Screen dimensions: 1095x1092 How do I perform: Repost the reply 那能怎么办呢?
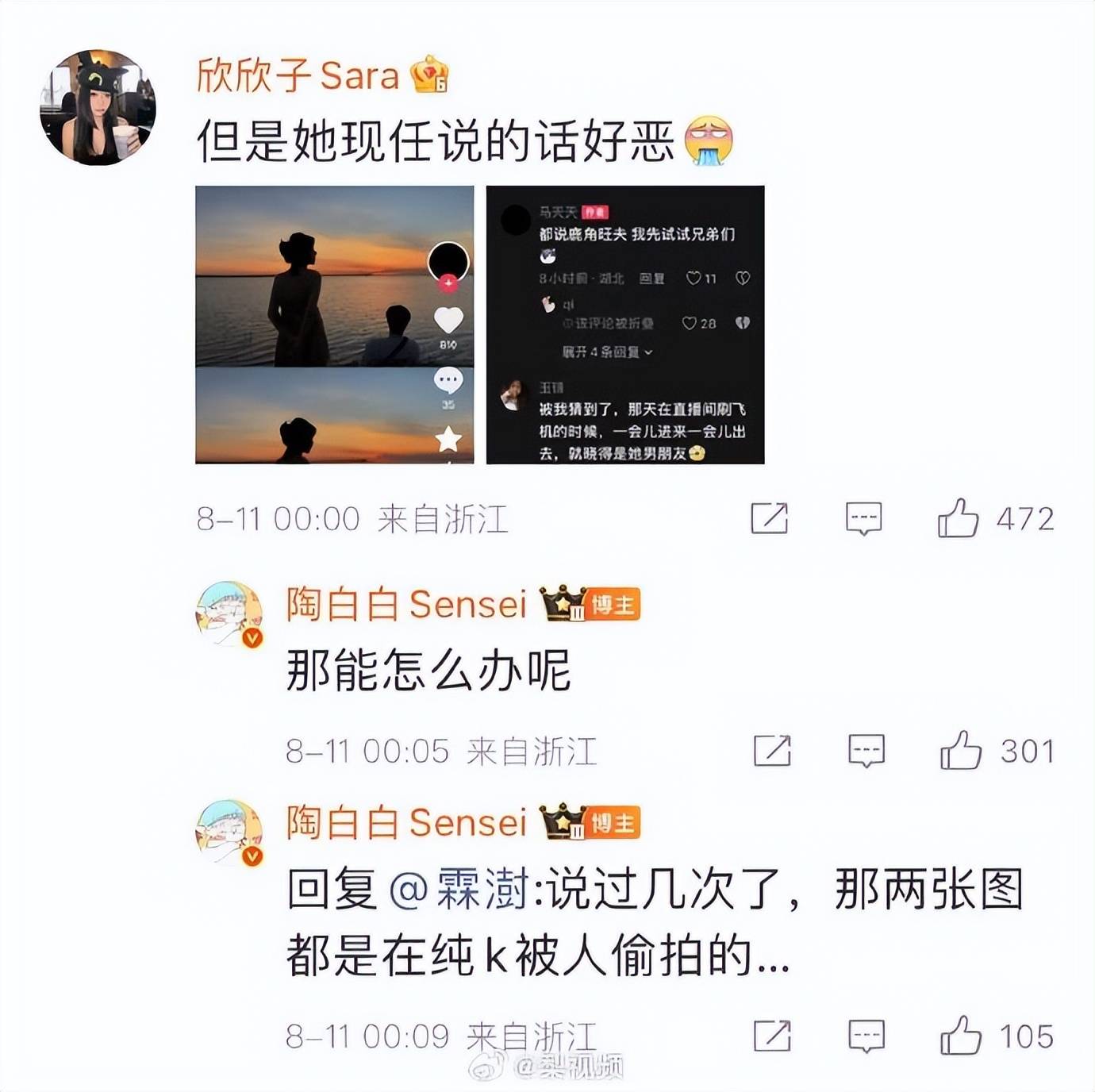click(771, 751)
